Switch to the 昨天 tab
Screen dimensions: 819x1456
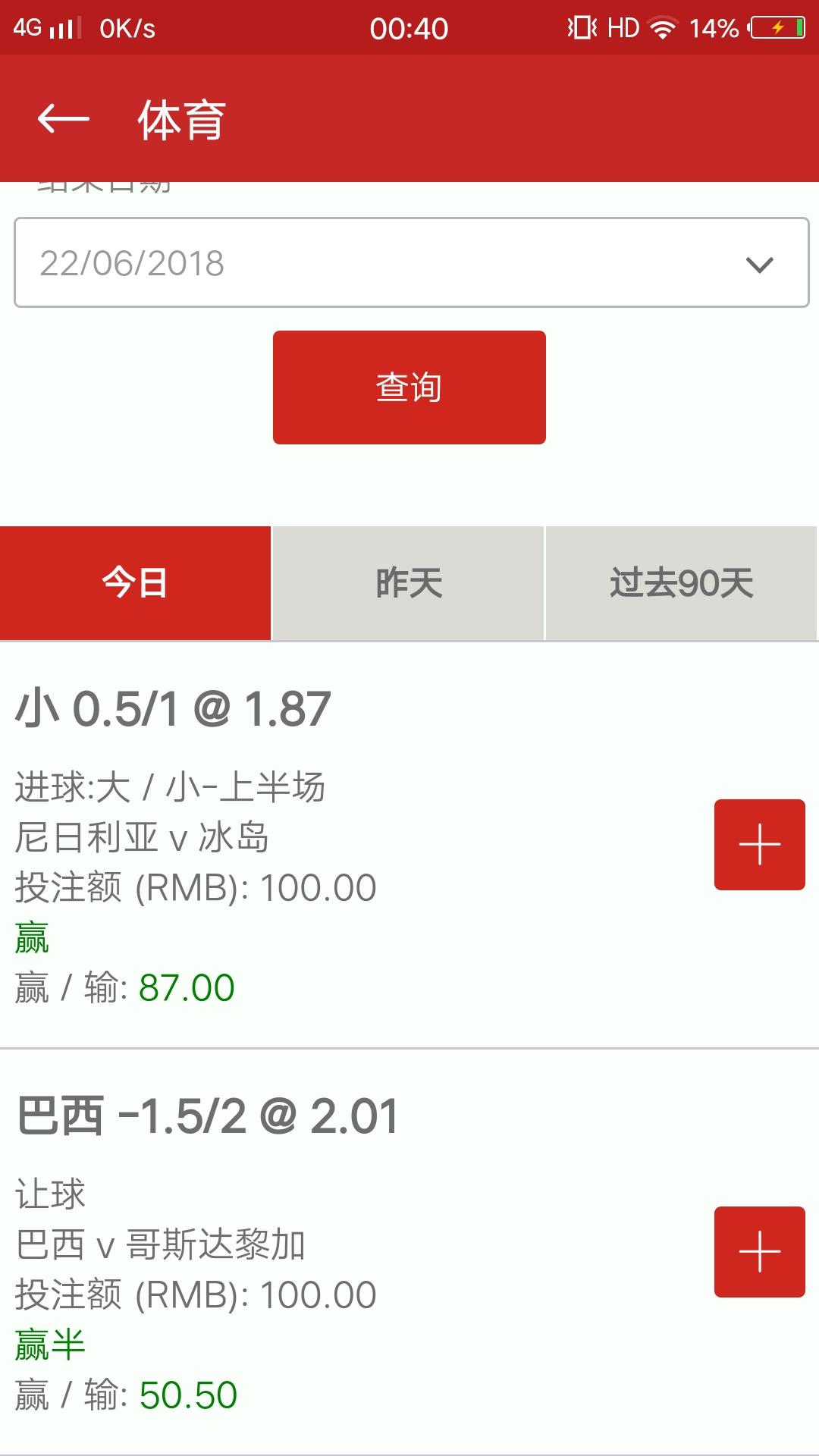409,583
